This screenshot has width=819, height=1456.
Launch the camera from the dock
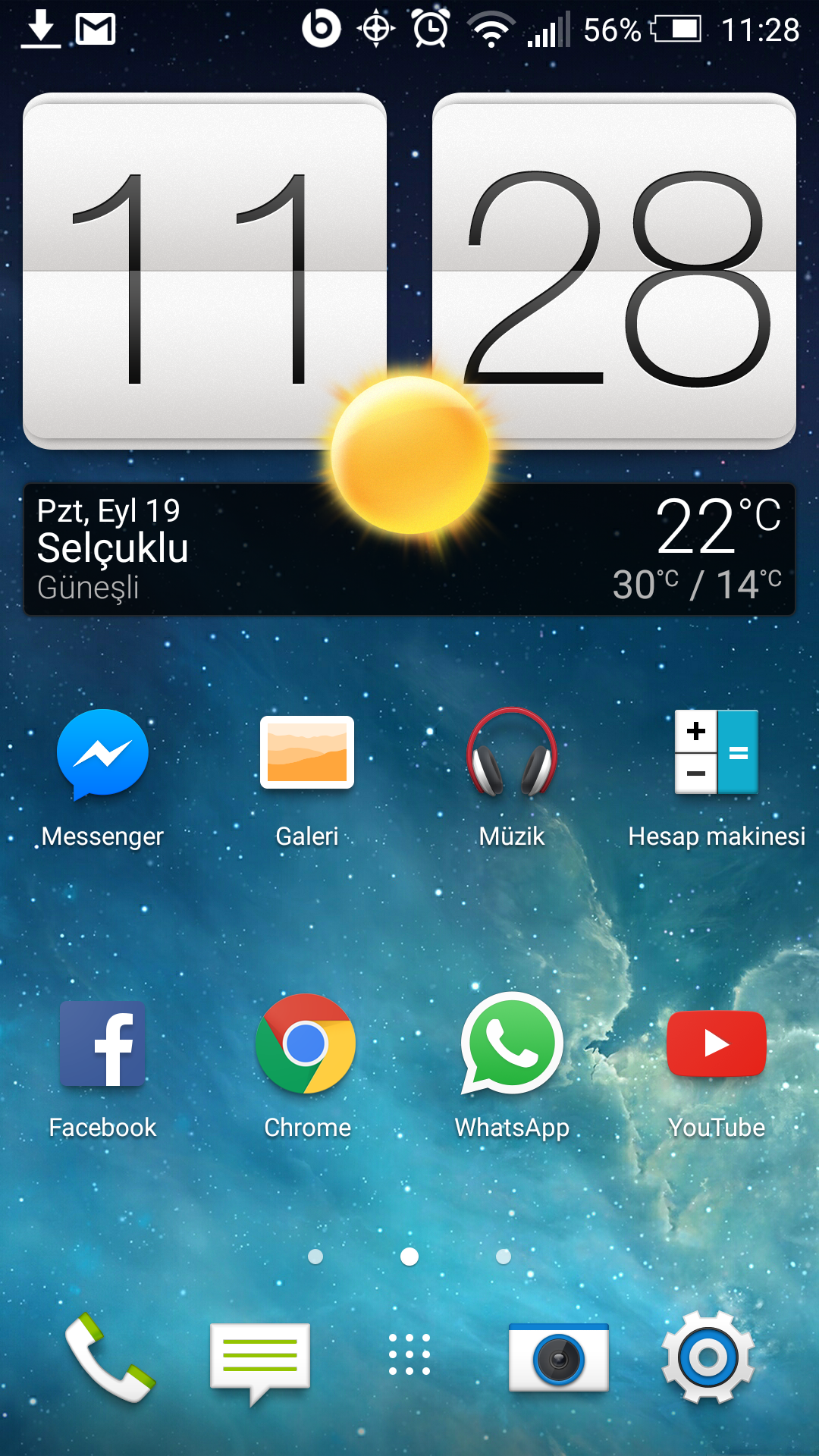point(559,1358)
